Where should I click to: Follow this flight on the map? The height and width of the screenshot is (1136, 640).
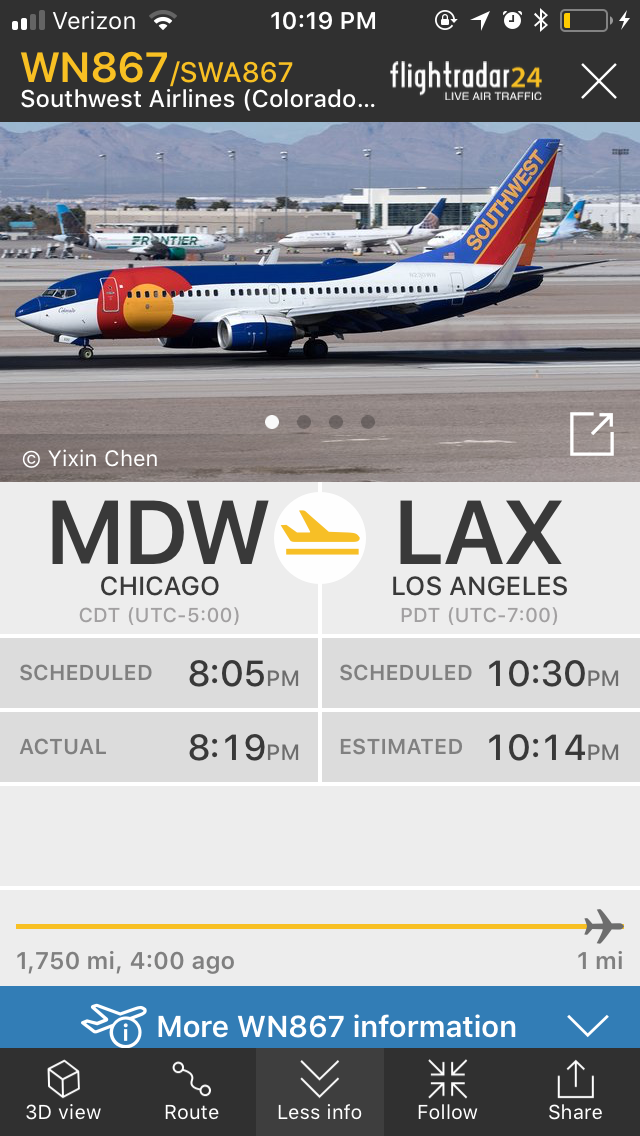[447, 1091]
